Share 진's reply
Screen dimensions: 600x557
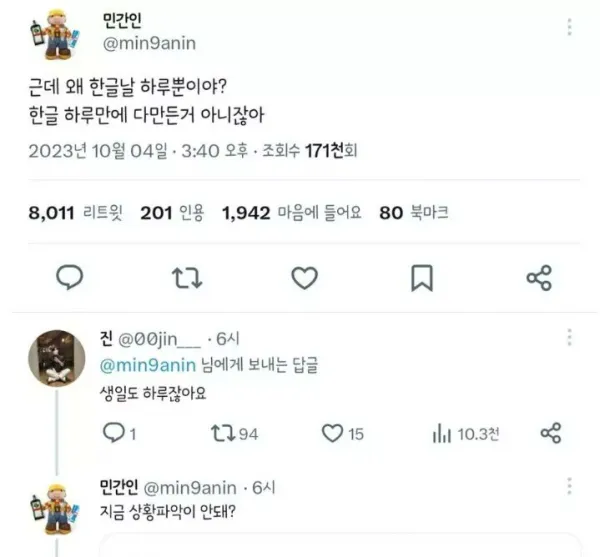550,433
